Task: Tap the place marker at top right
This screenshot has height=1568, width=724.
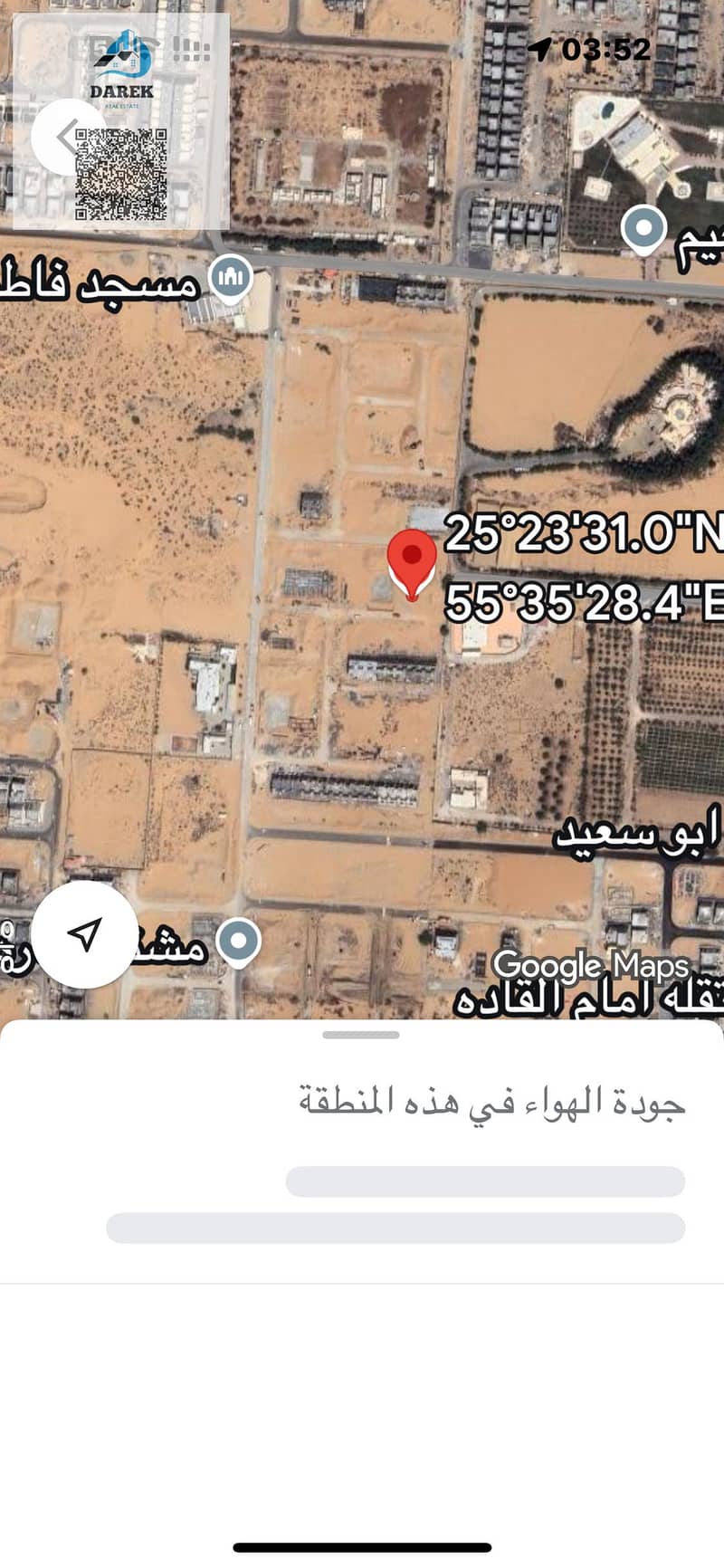Action: [643, 228]
